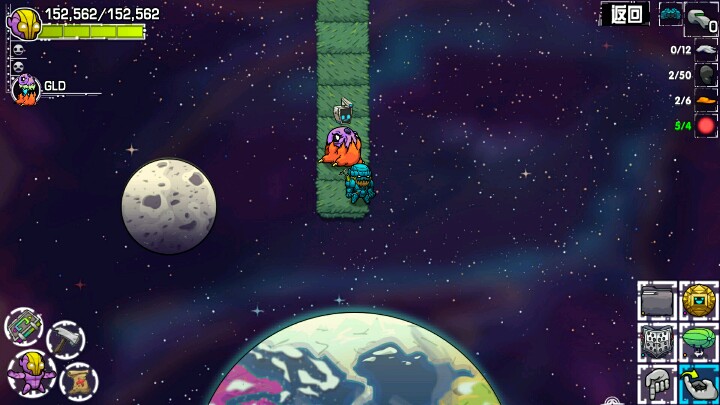Viewport: 720px width, 405px height.
Task: Tap the pointing-down hand action
Action: [657, 384]
